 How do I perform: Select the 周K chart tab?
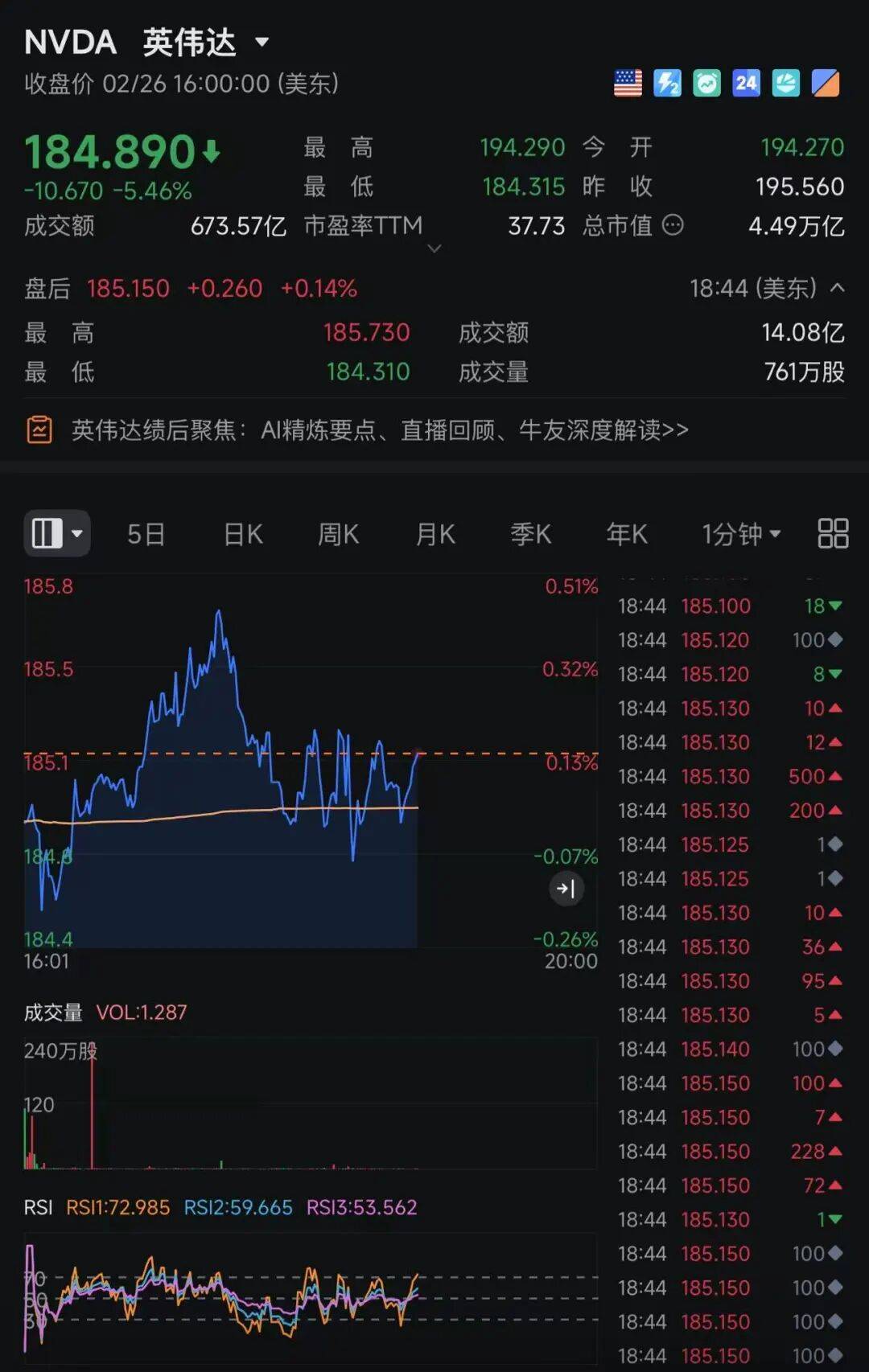point(338,534)
